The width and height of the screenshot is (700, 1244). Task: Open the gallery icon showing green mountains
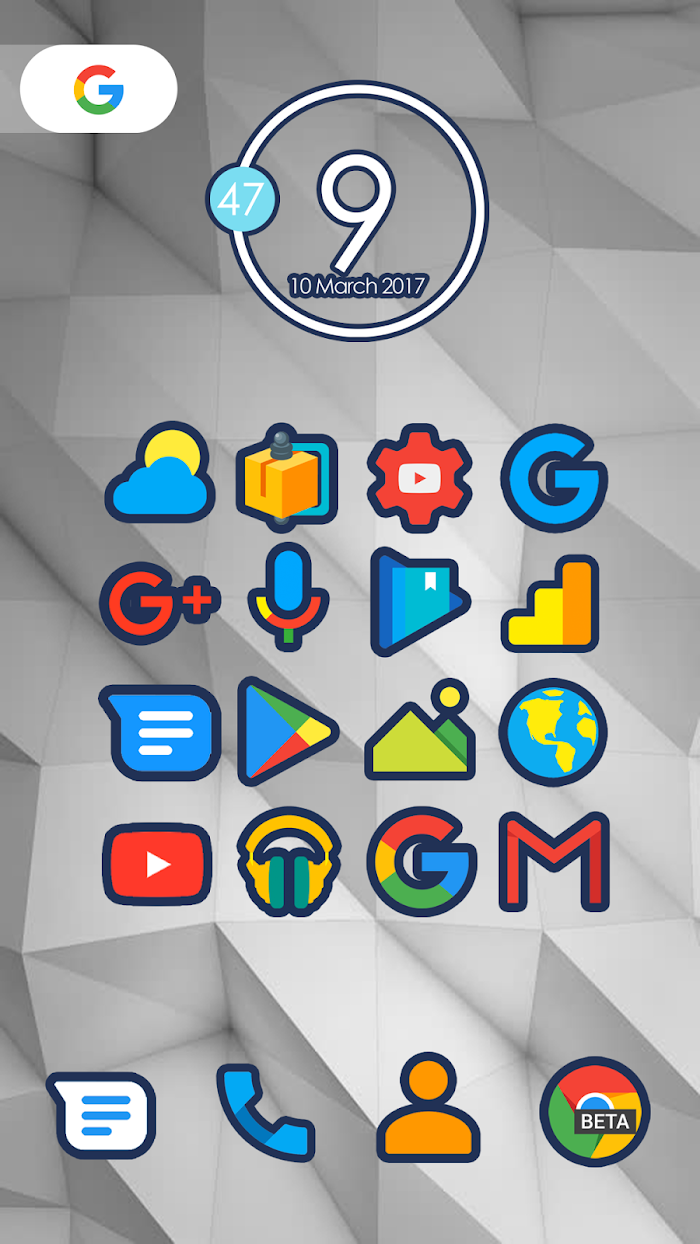click(420, 731)
